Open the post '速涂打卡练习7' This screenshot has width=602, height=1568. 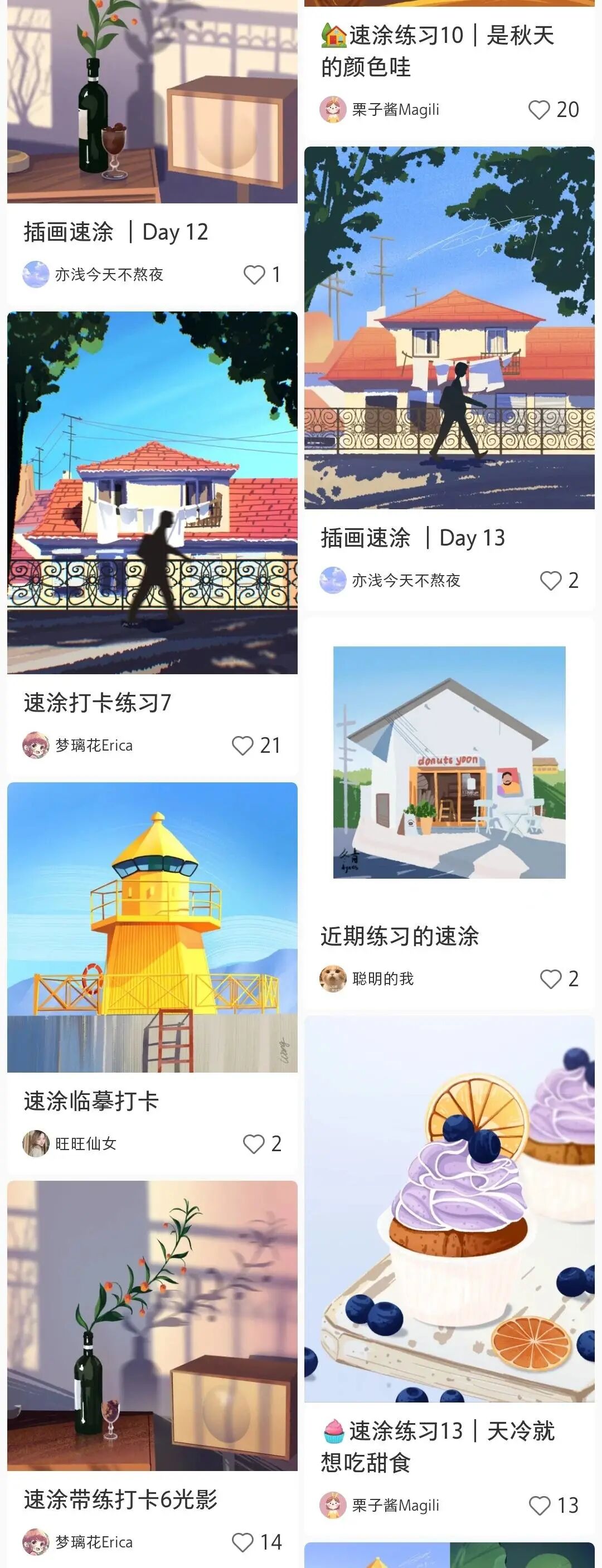pyautogui.click(x=152, y=493)
